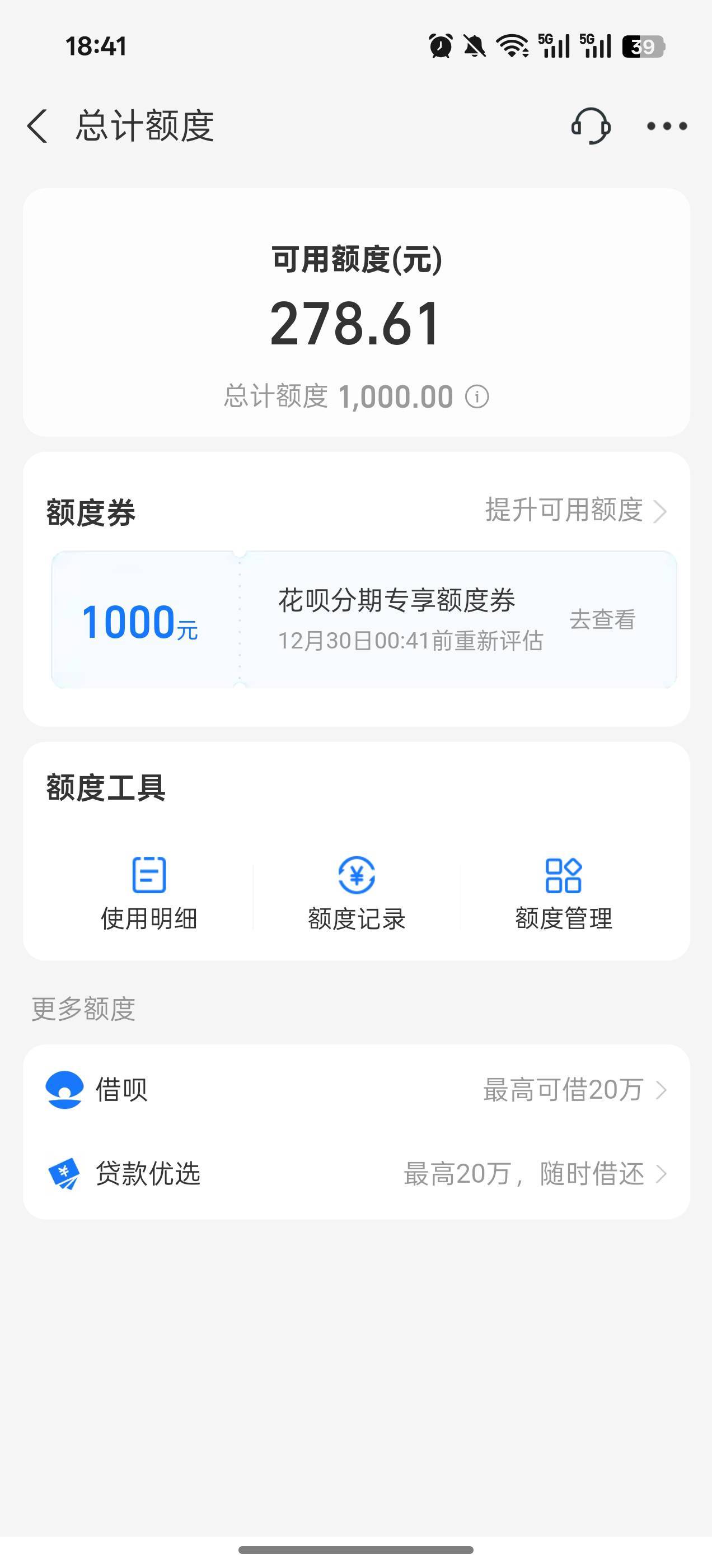Open the three-dot overflow menu

[666, 126]
